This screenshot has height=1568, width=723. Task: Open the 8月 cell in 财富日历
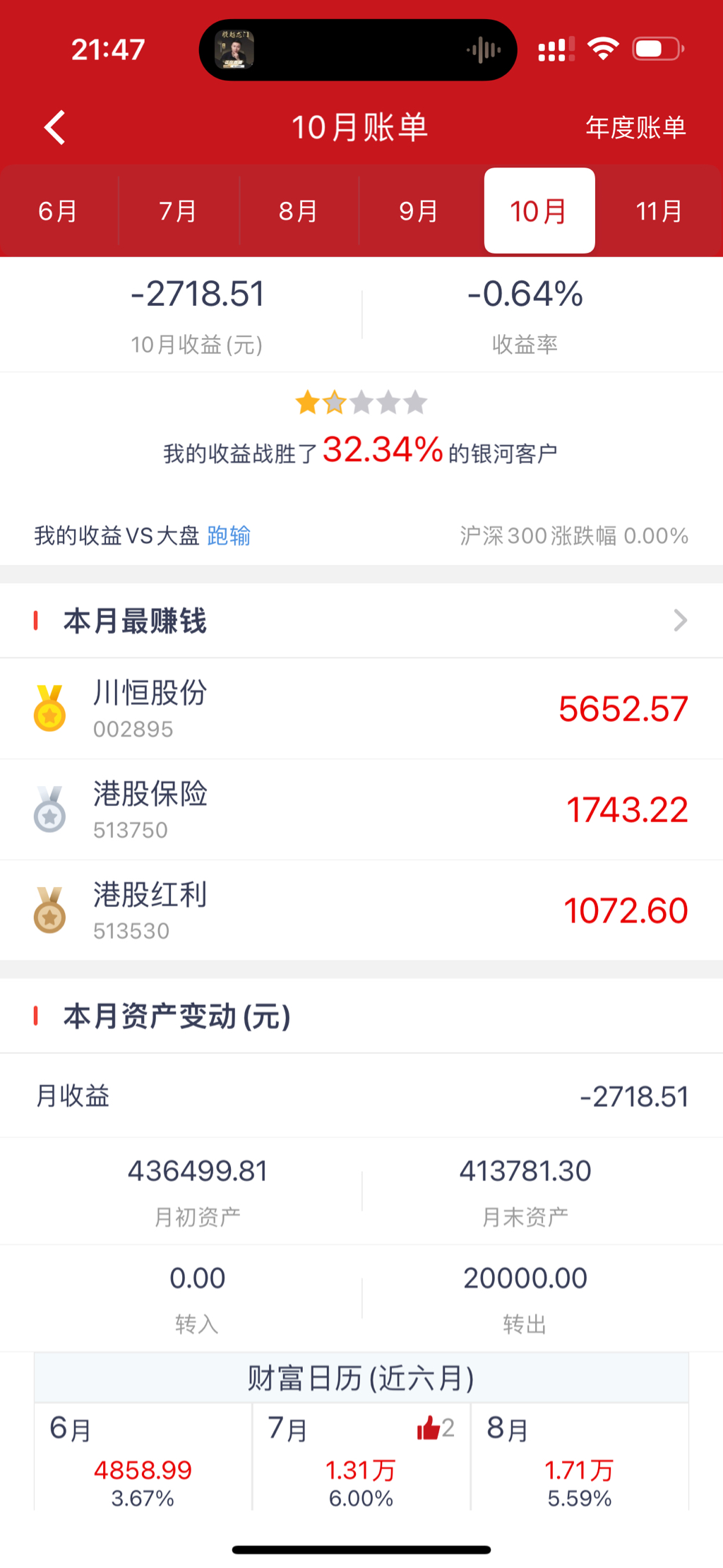pos(579,1459)
